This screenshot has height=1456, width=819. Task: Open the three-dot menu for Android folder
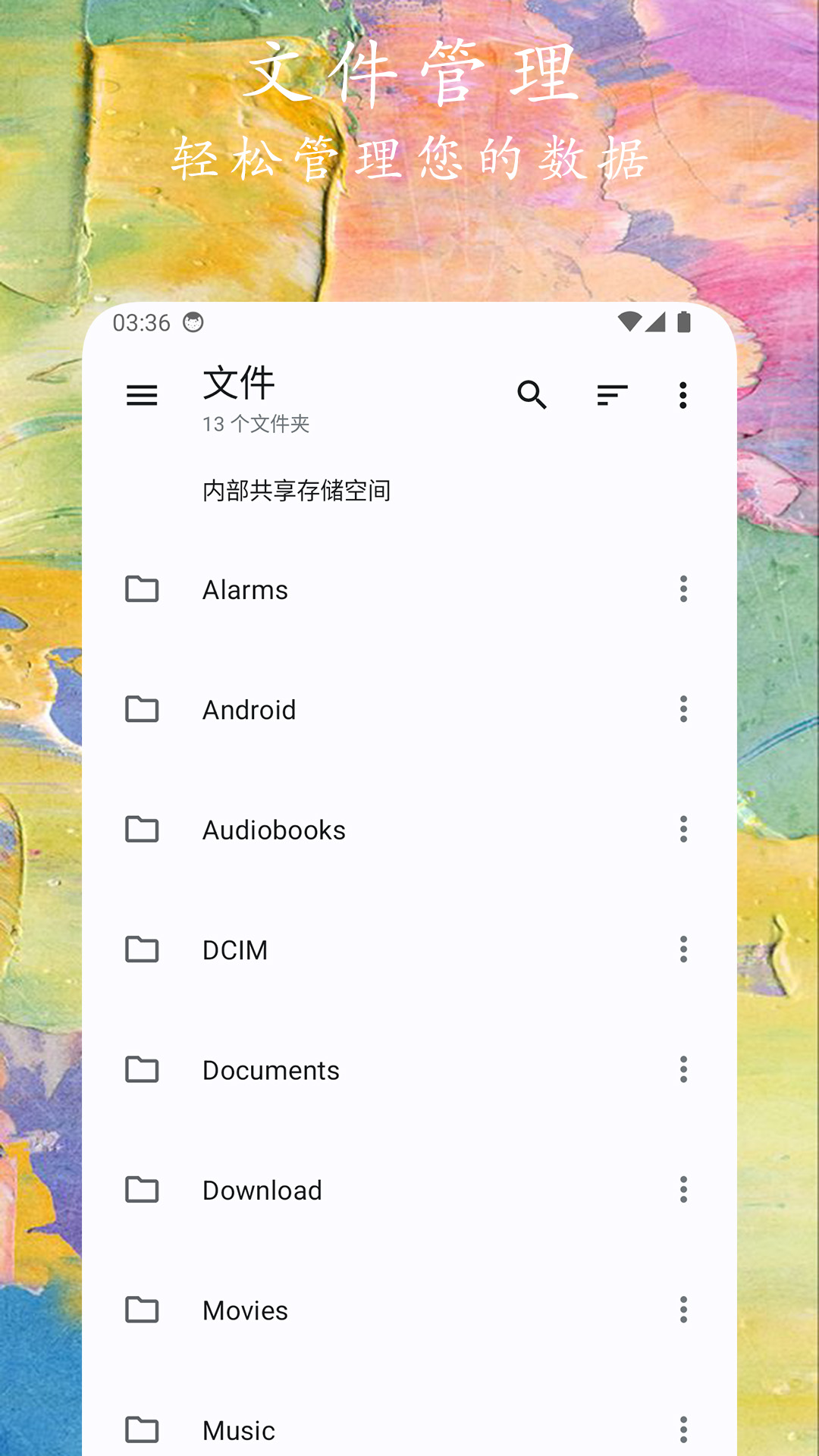pyautogui.click(x=683, y=709)
